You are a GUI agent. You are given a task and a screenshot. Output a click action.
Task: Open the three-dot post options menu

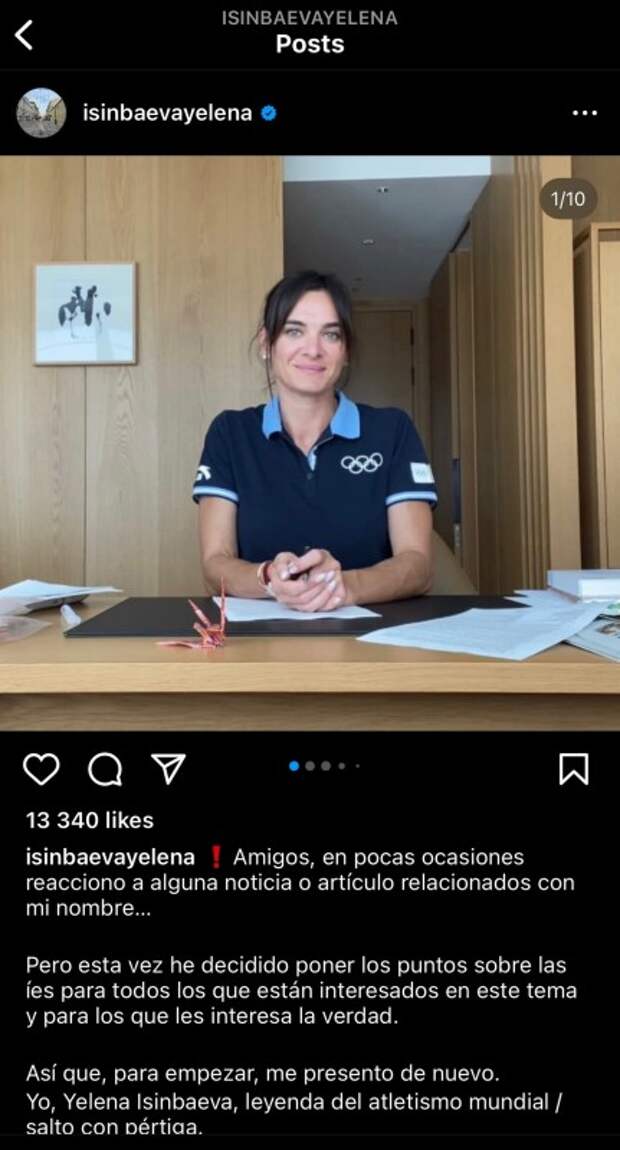pyautogui.click(x=584, y=114)
